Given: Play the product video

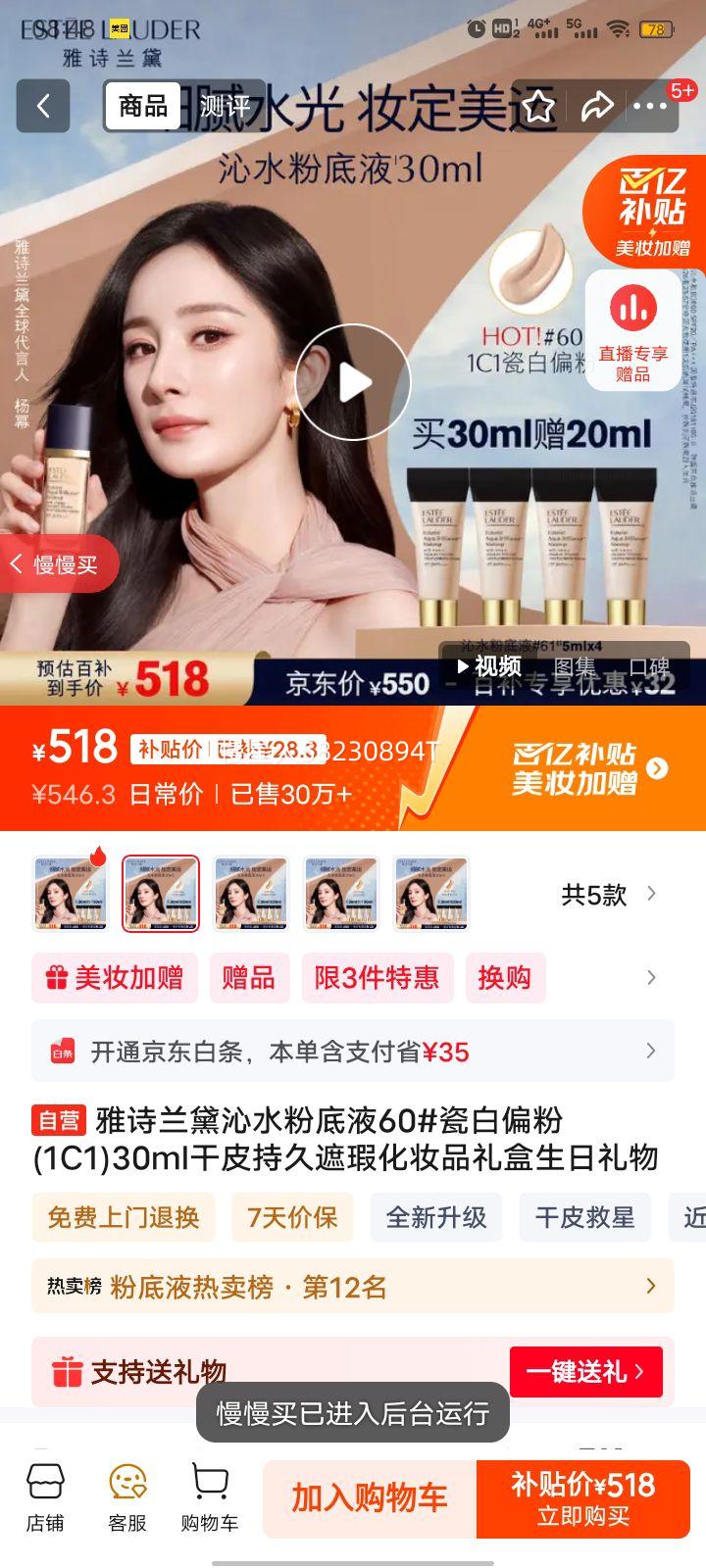Looking at the screenshot, I should click(353, 382).
